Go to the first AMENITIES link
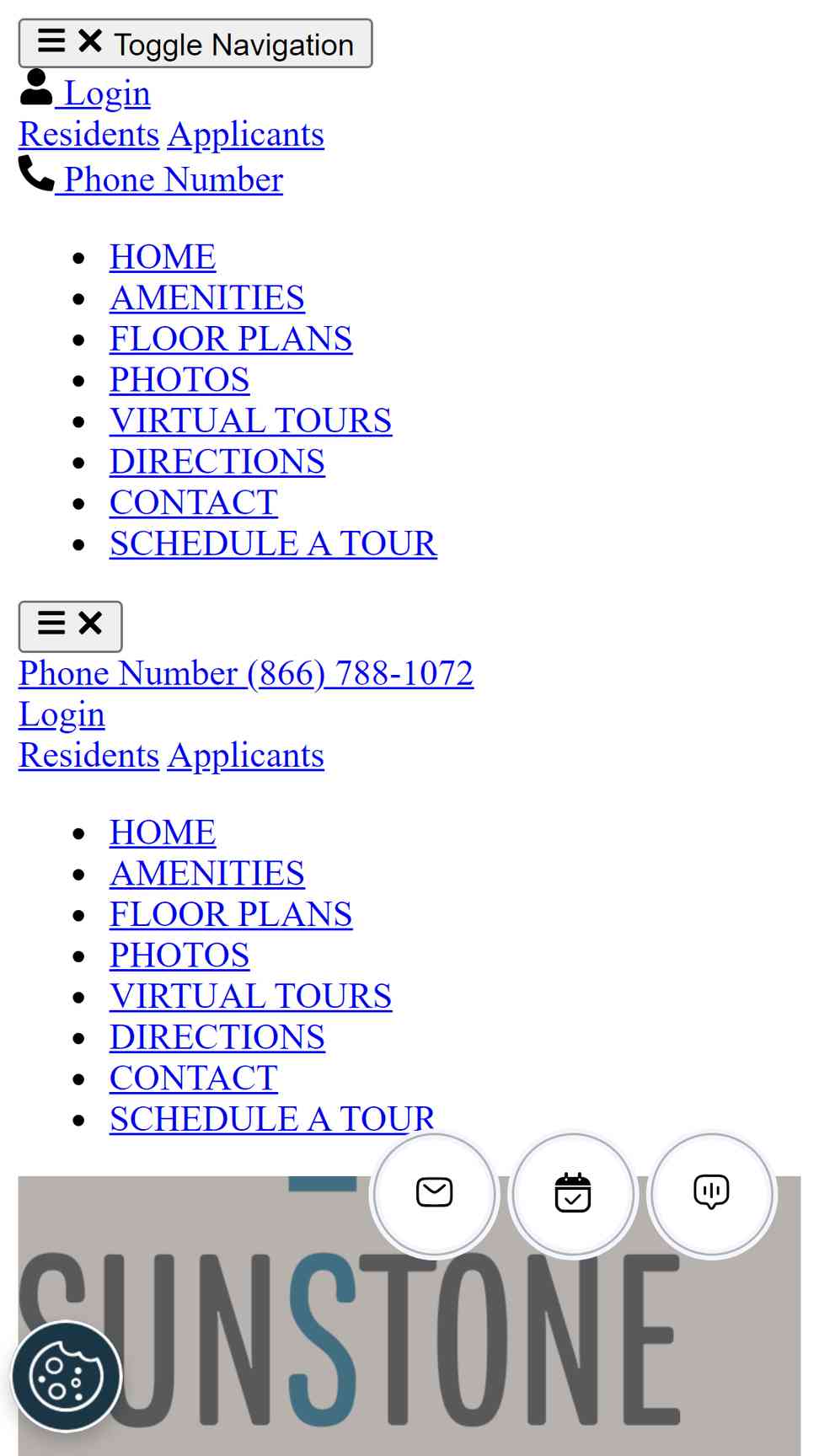Image resolution: width=819 pixels, height=1456 pixels. [x=207, y=298]
